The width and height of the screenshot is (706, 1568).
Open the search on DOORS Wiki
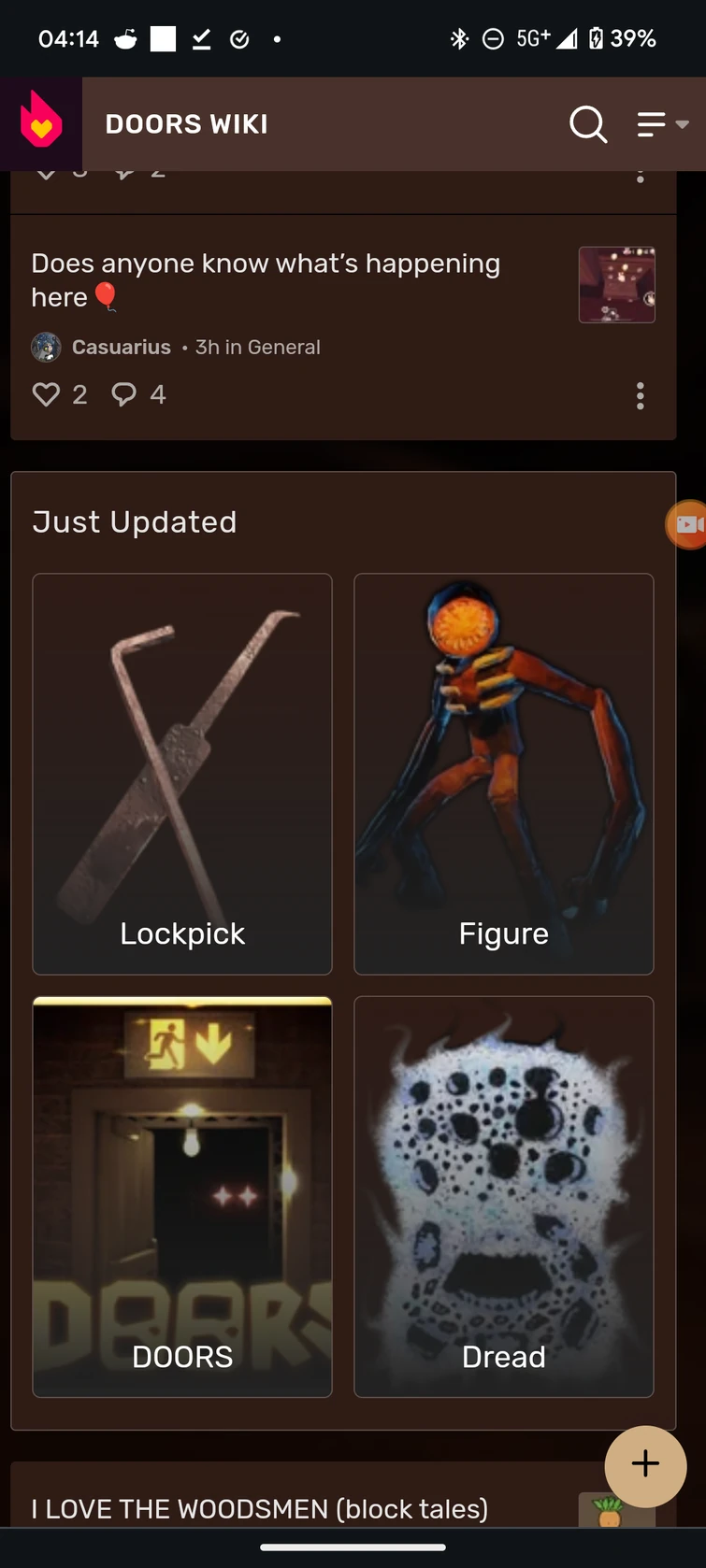[588, 123]
